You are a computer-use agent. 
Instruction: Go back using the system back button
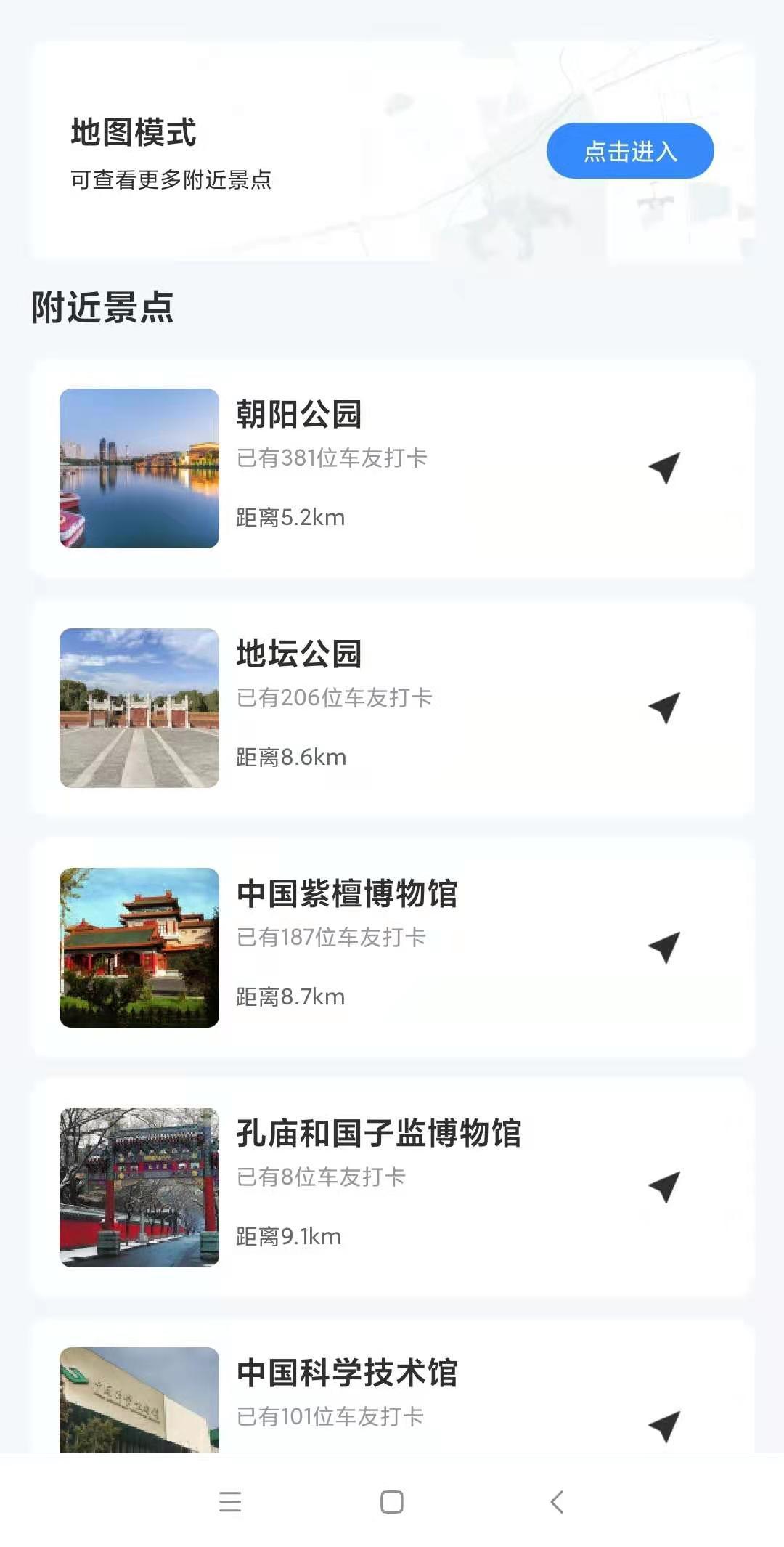(x=558, y=1501)
